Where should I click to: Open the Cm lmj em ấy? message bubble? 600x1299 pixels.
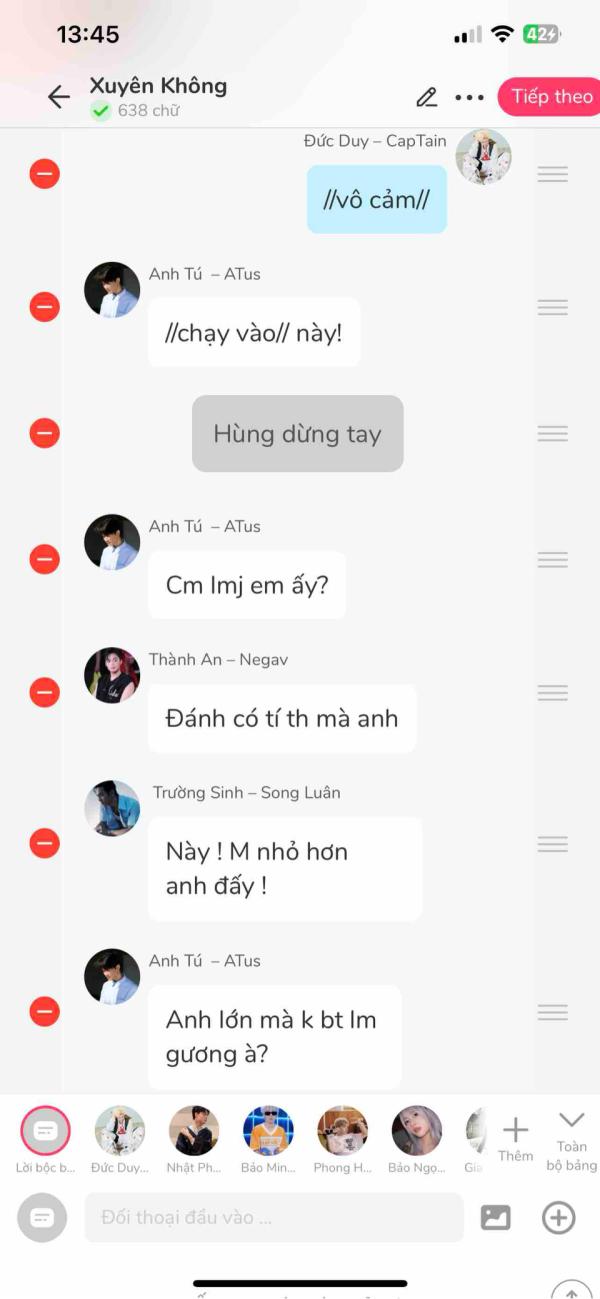(x=247, y=585)
